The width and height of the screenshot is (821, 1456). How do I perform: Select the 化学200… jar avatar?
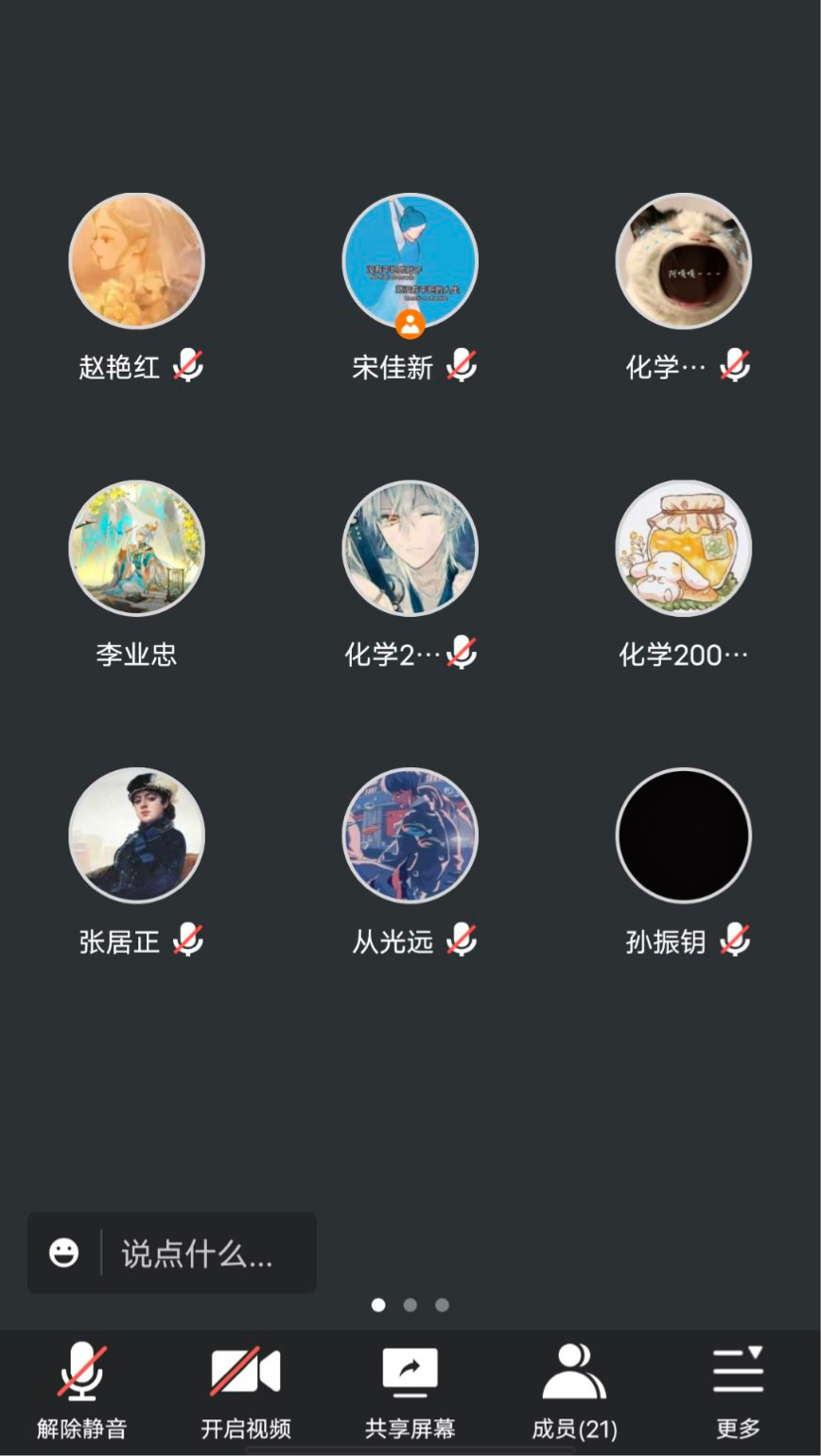click(x=683, y=549)
